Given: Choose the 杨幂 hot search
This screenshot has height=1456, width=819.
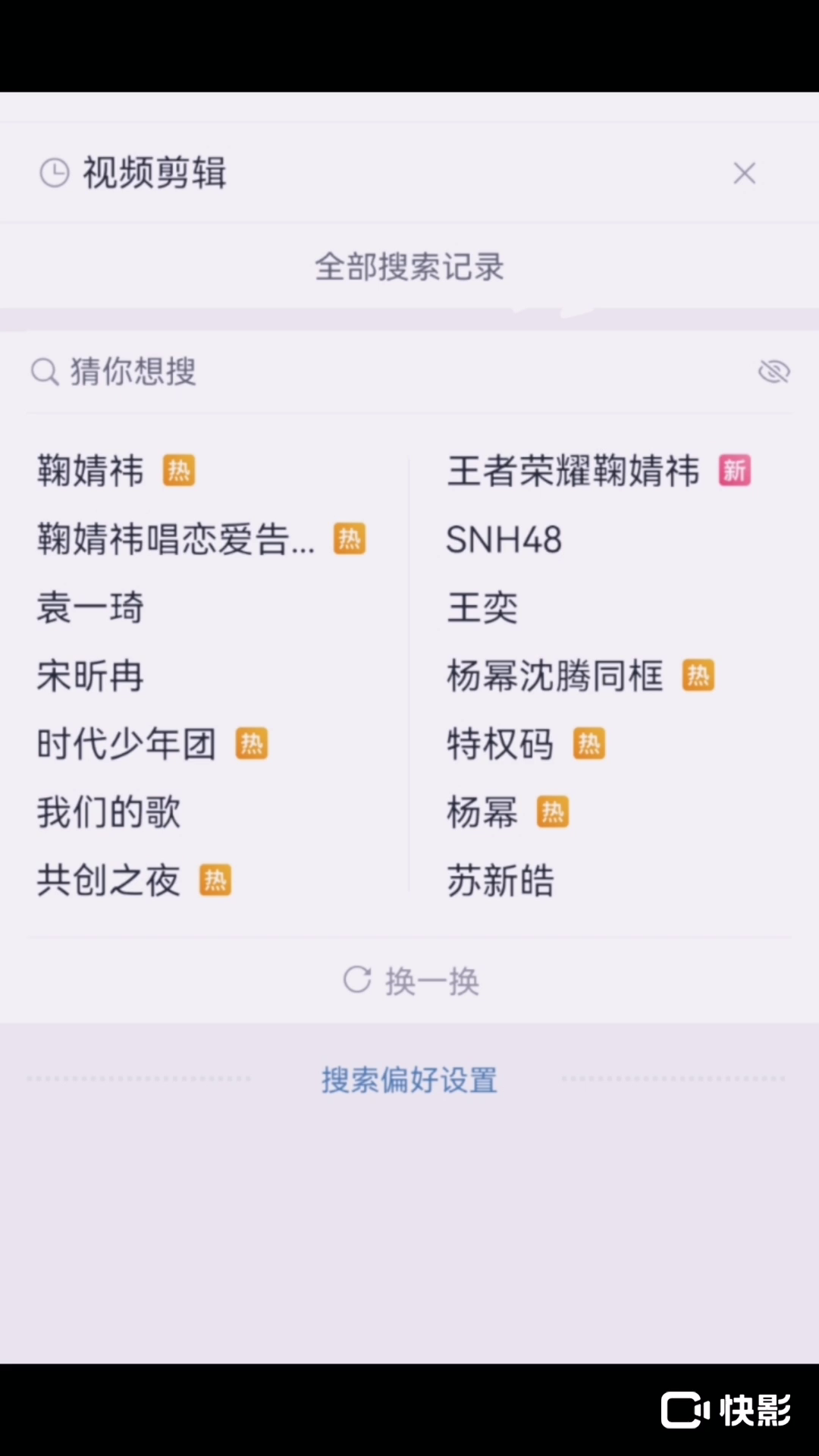Looking at the screenshot, I should click(482, 812).
